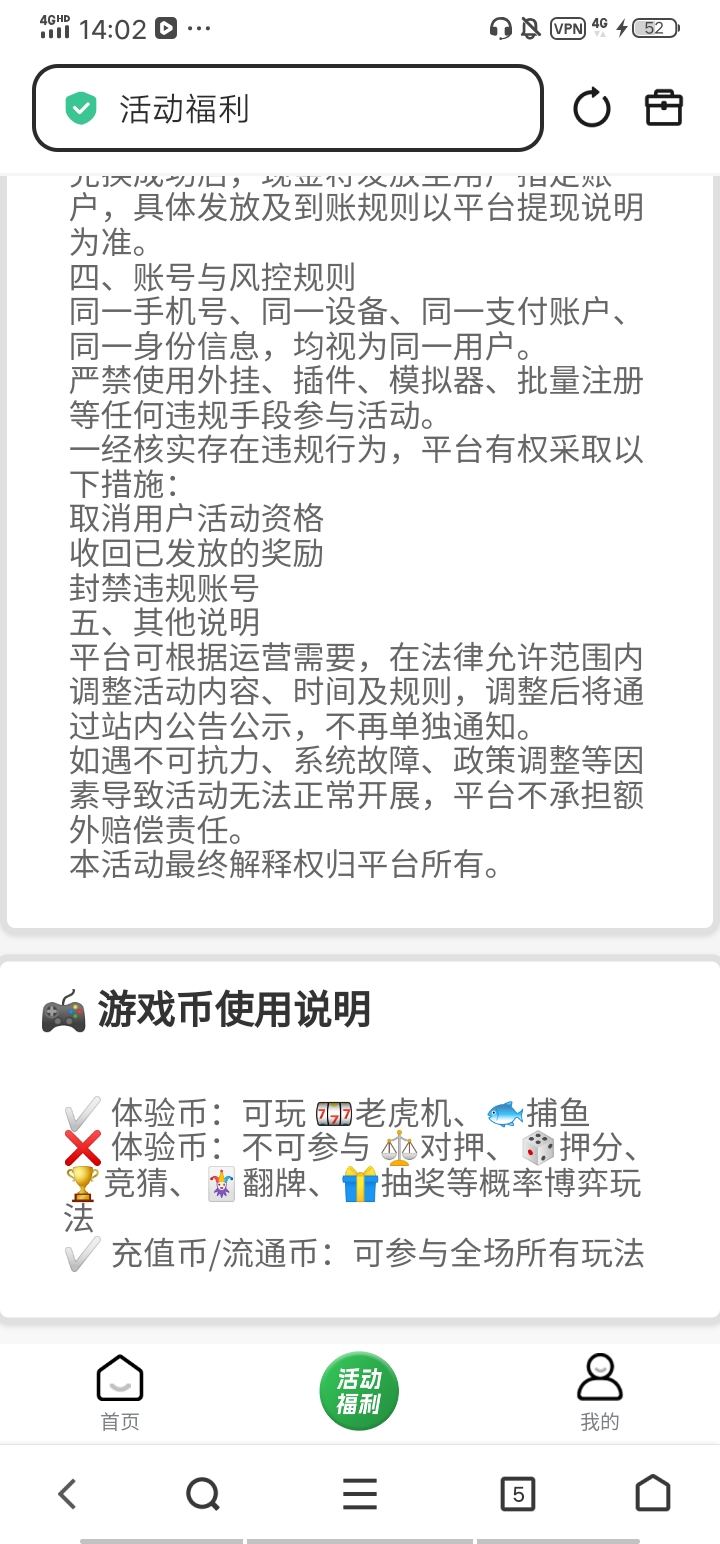Tap the VPN indicator in the status bar
720x1544 pixels.
[566, 29]
